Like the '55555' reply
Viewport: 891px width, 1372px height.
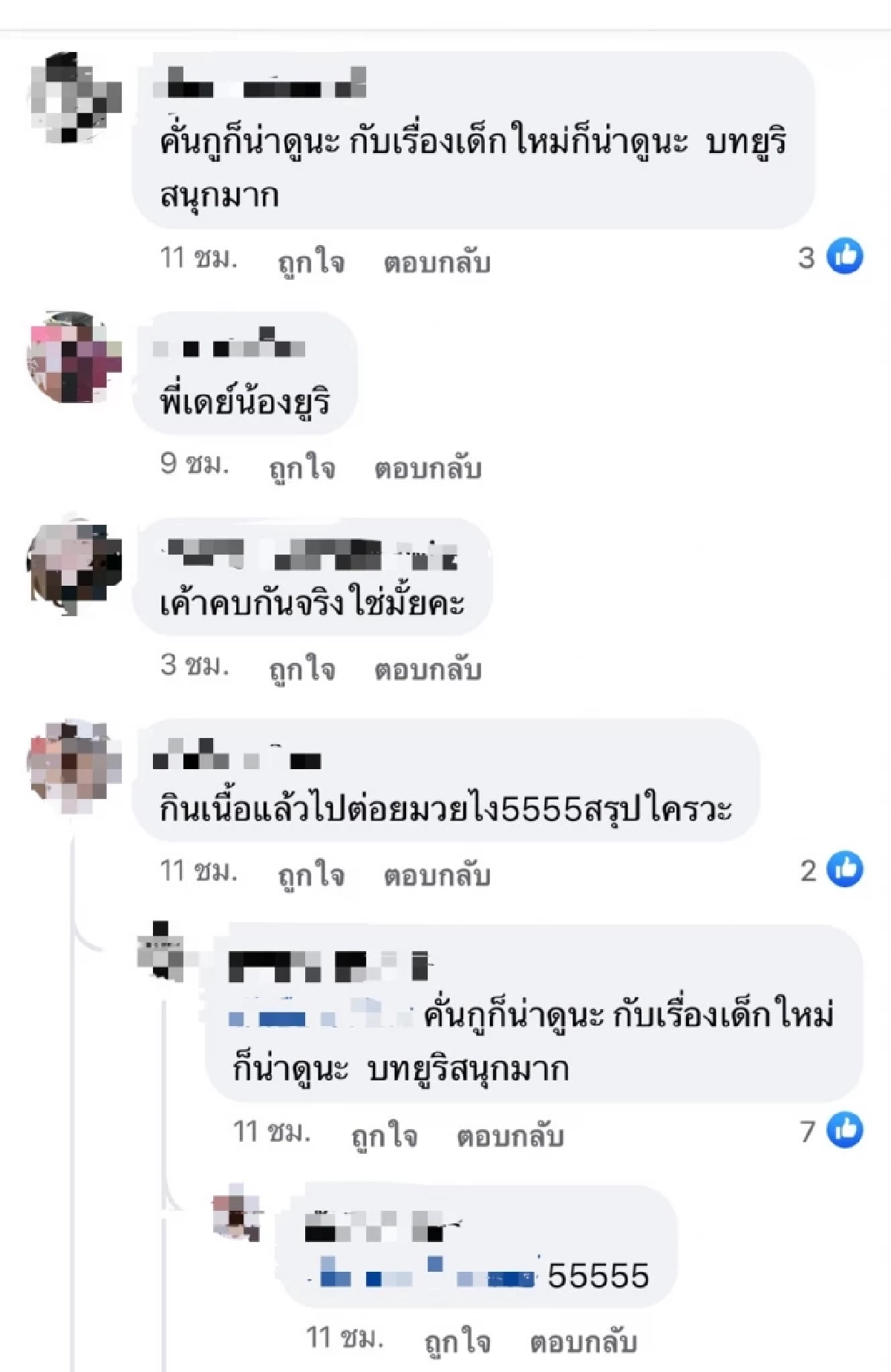(457, 1340)
